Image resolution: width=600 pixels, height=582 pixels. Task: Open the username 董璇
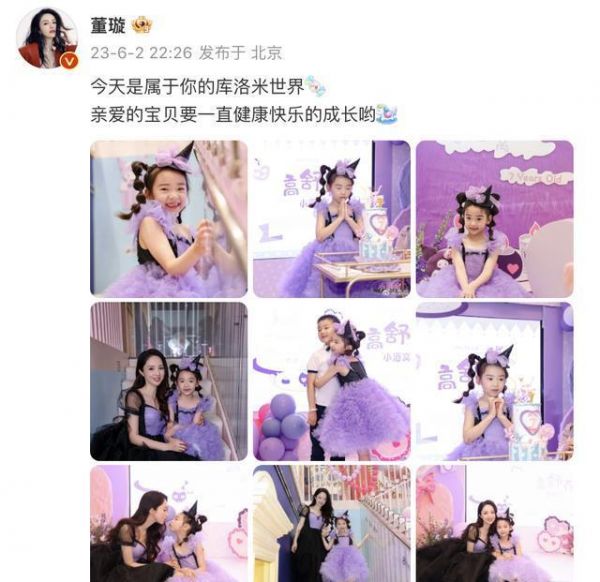(x=109, y=25)
